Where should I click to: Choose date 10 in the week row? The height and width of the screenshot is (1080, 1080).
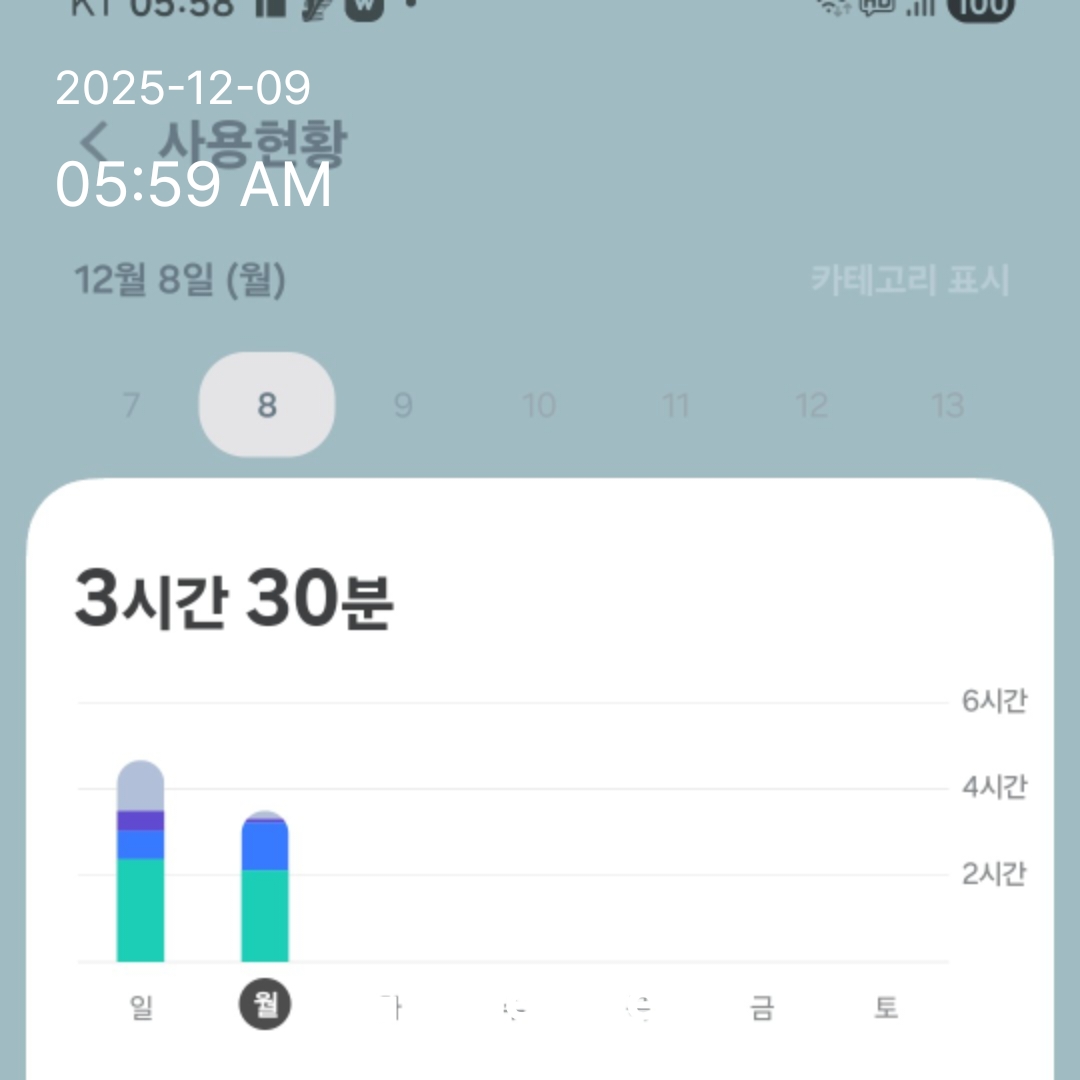pyautogui.click(x=539, y=406)
